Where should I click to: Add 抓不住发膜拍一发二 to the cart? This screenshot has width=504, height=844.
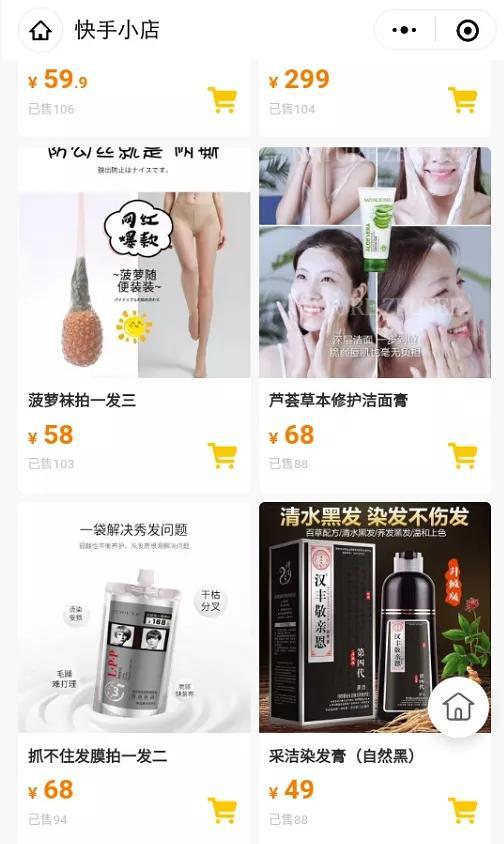click(x=222, y=811)
